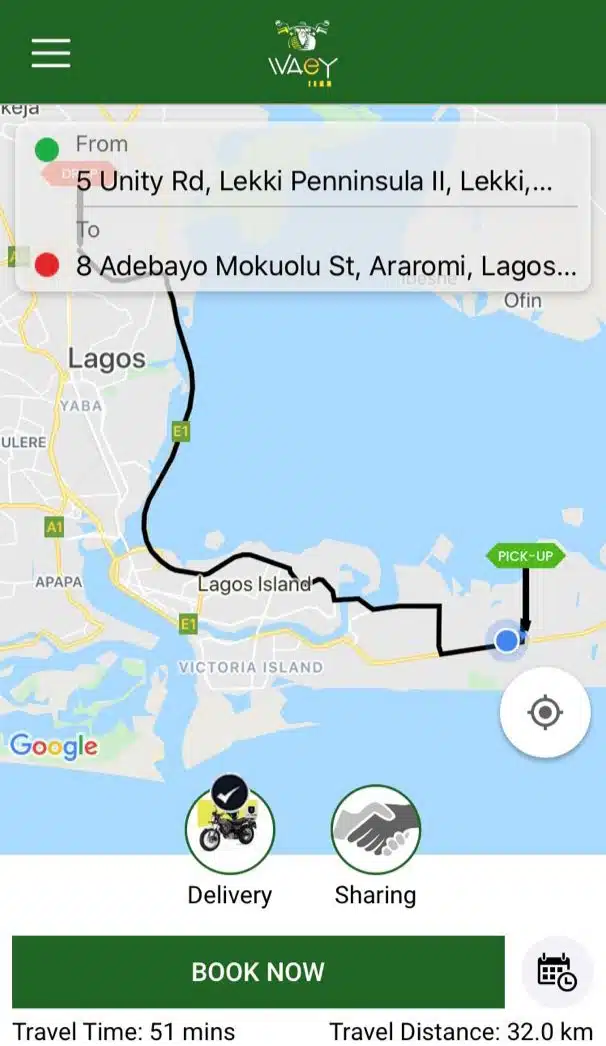Tap the Book Now button

(x=258, y=971)
